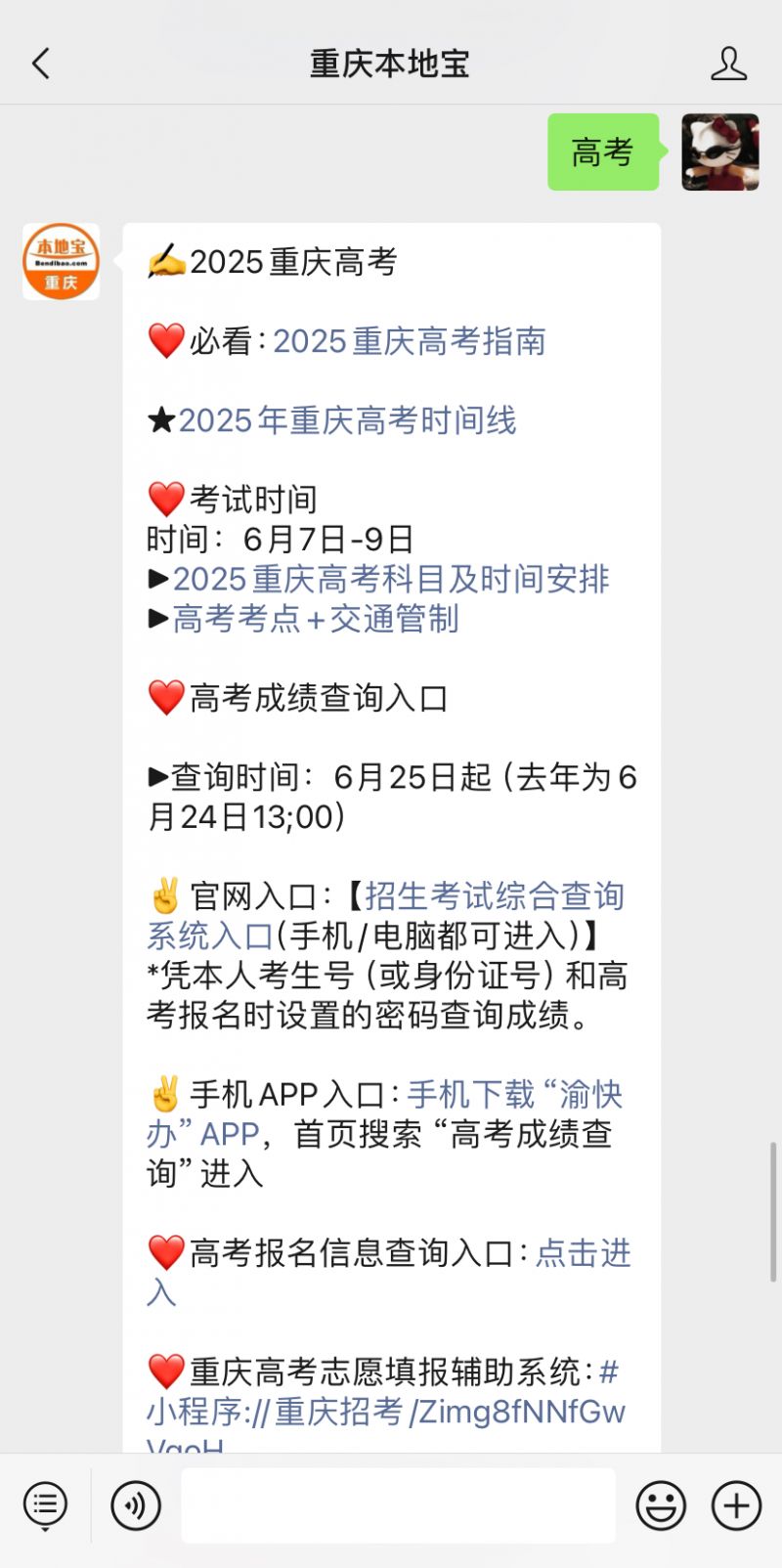Open the plus attachments menu

tap(736, 1505)
